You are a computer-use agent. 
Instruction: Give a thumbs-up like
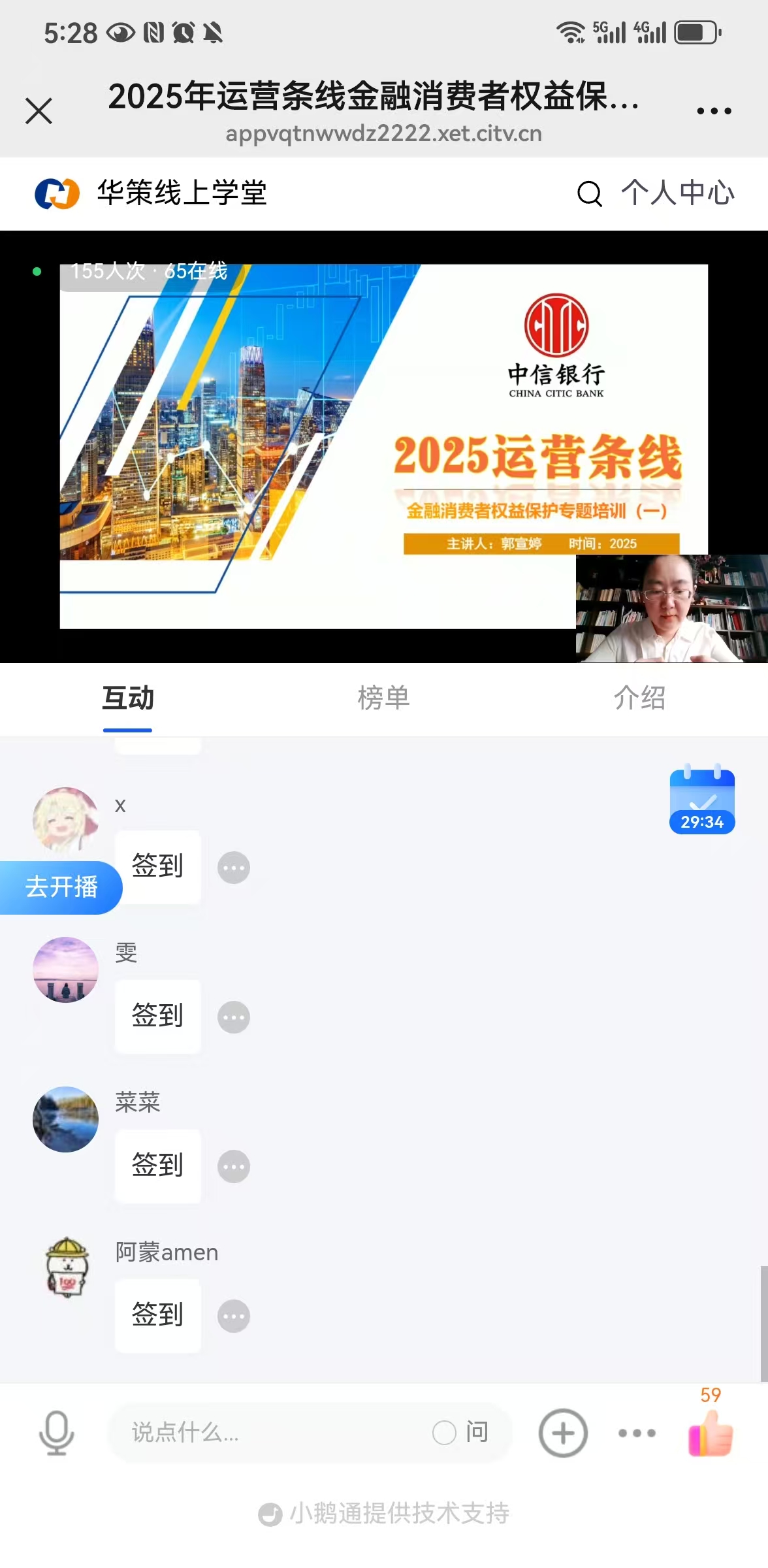711,1433
